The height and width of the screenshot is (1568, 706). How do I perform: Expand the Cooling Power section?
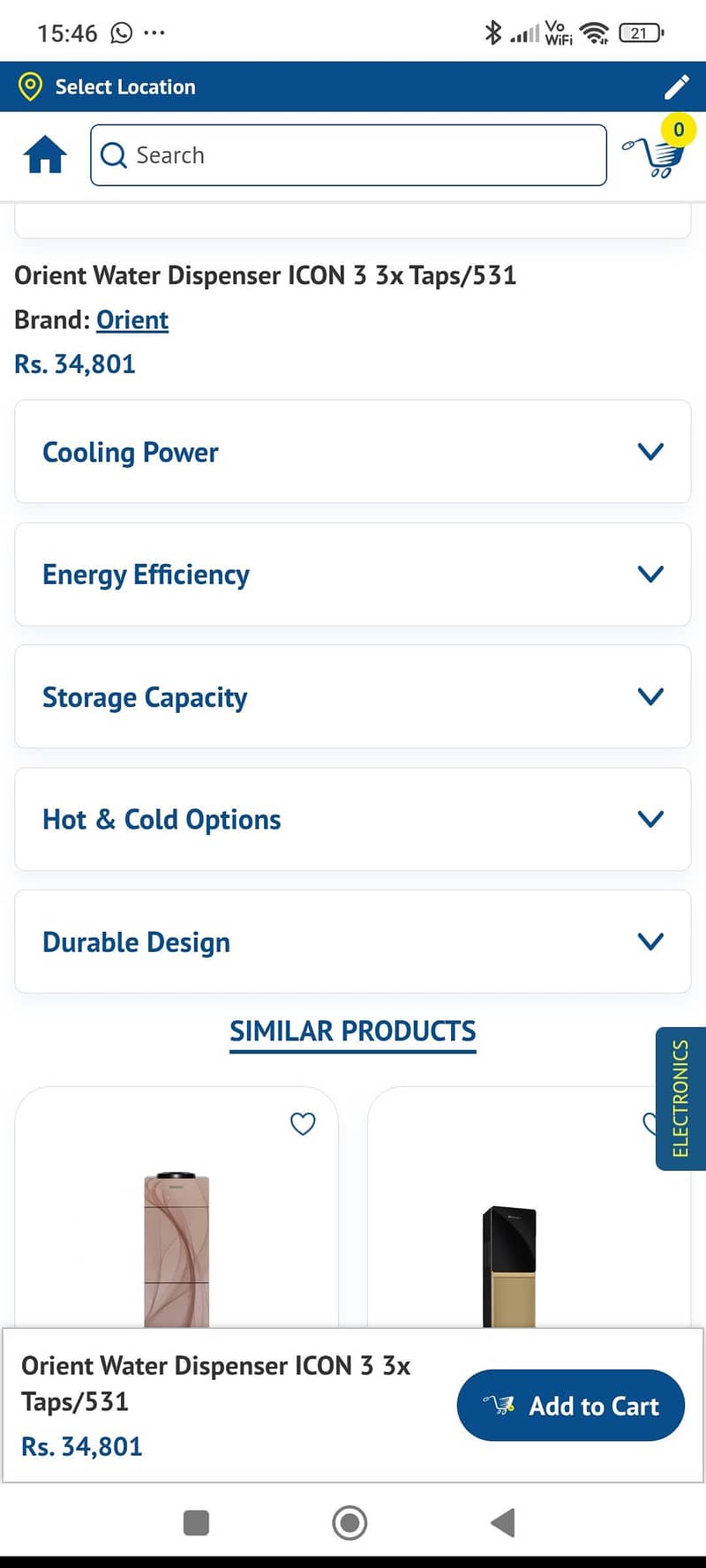353,452
